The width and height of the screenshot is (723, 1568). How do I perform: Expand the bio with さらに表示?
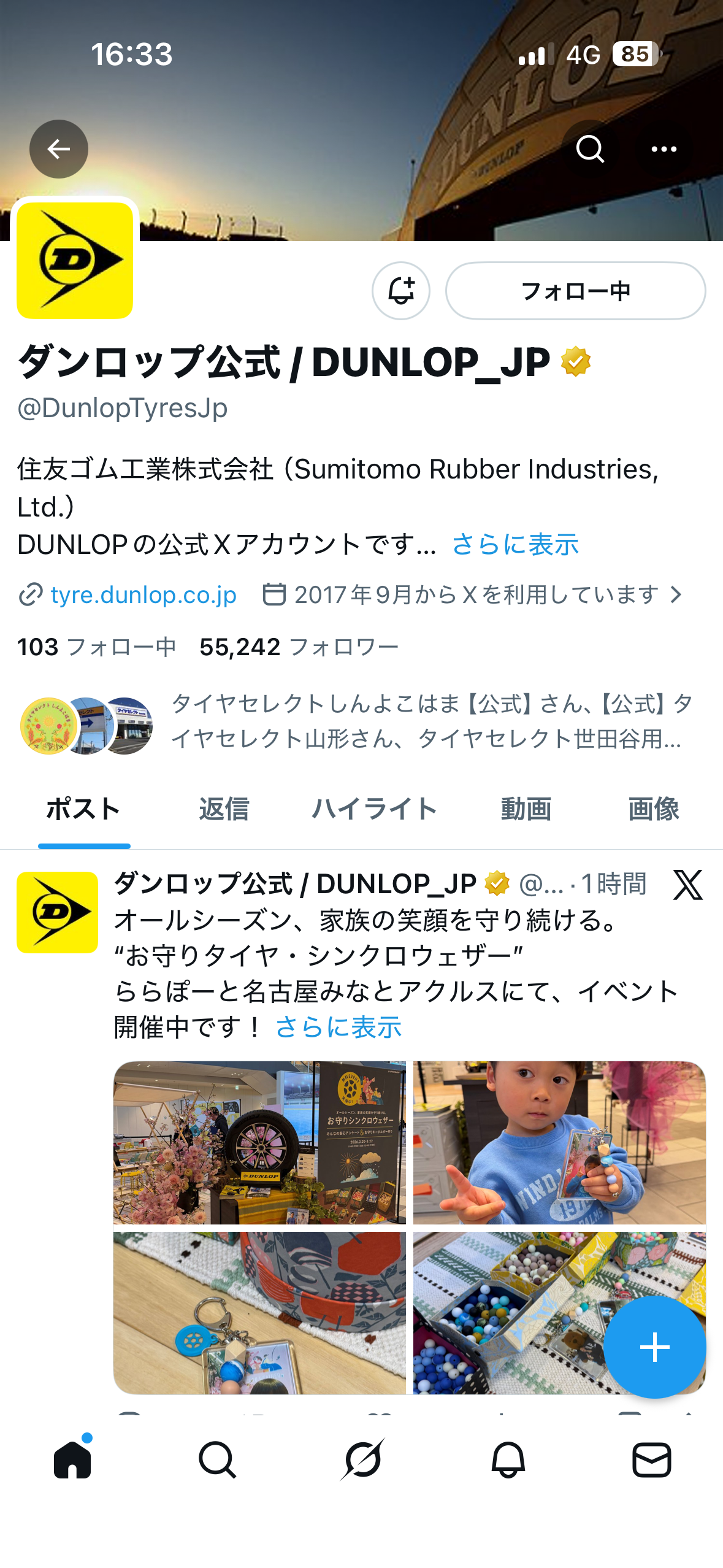pyautogui.click(x=515, y=544)
